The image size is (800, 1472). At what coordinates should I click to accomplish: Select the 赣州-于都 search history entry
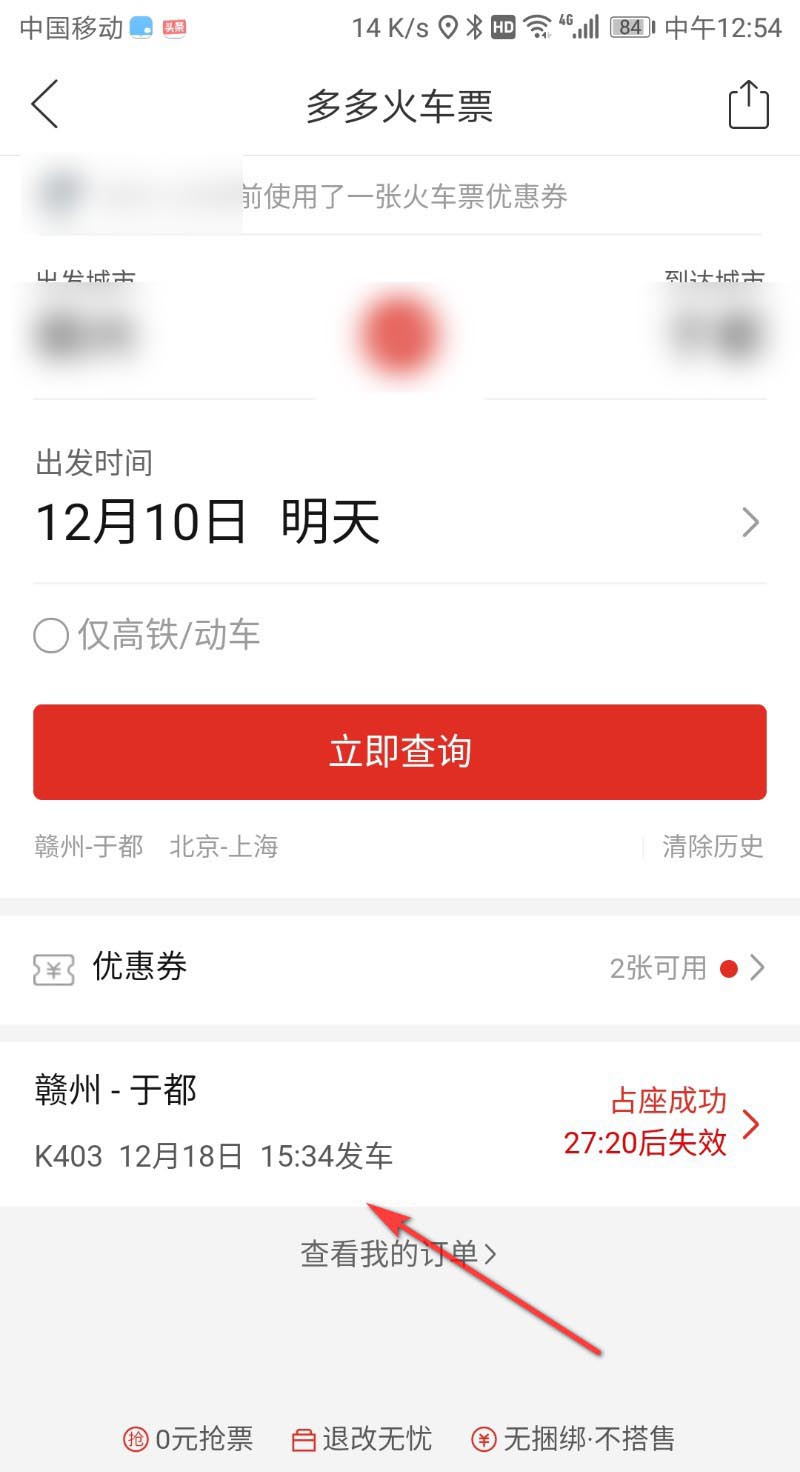pos(88,846)
